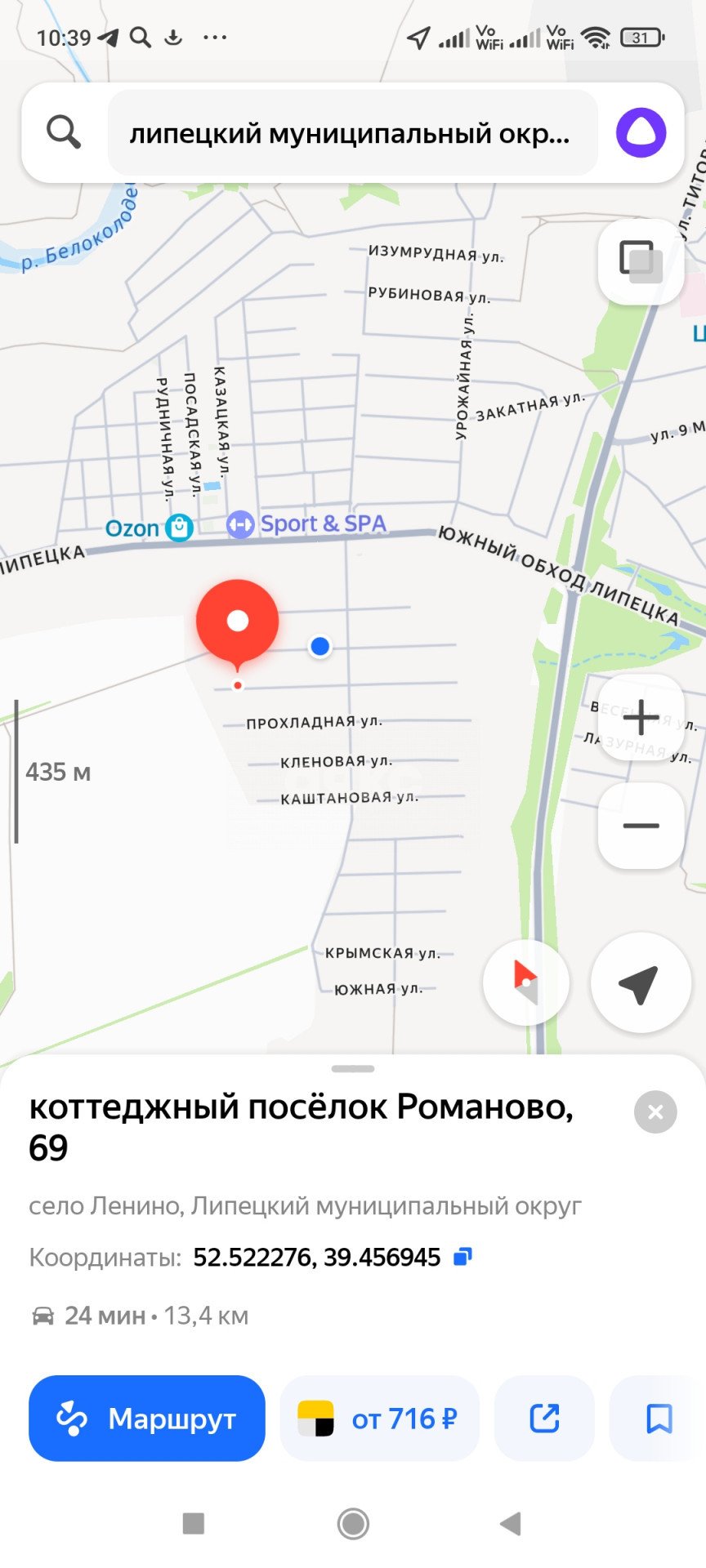Go back with the system back button
Image resolution: width=706 pixels, height=1568 pixels.
click(511, 1523)
